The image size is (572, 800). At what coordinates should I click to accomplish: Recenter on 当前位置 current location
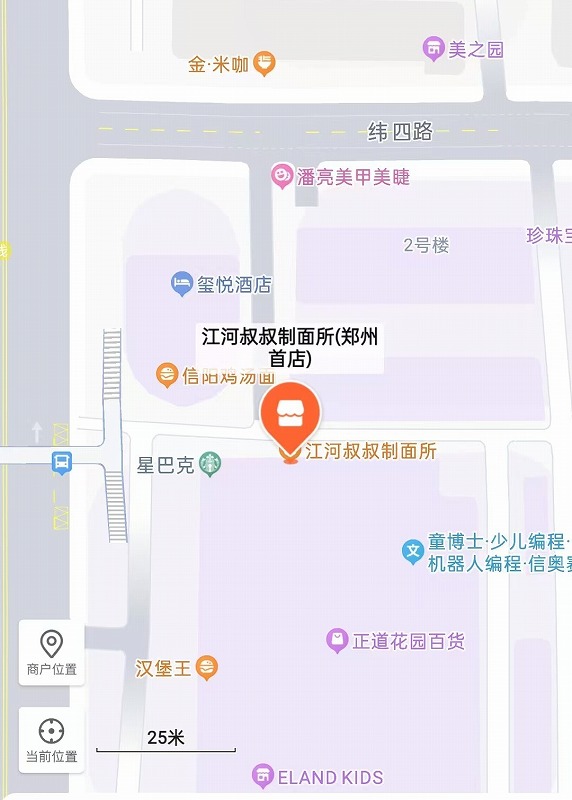(x=52, y=740)
